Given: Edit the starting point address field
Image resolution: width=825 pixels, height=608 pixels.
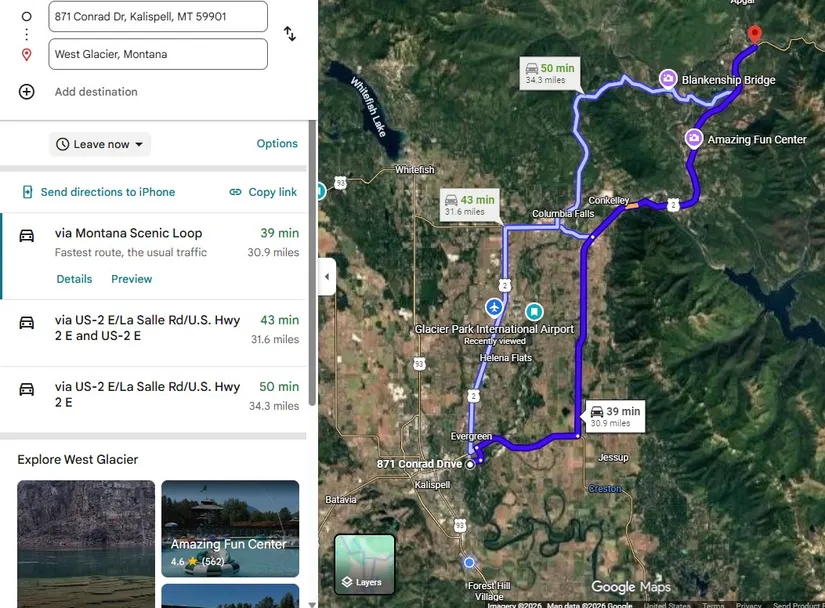Looking at the screenshot, I should pyautogui.click(x=158, y=16).
